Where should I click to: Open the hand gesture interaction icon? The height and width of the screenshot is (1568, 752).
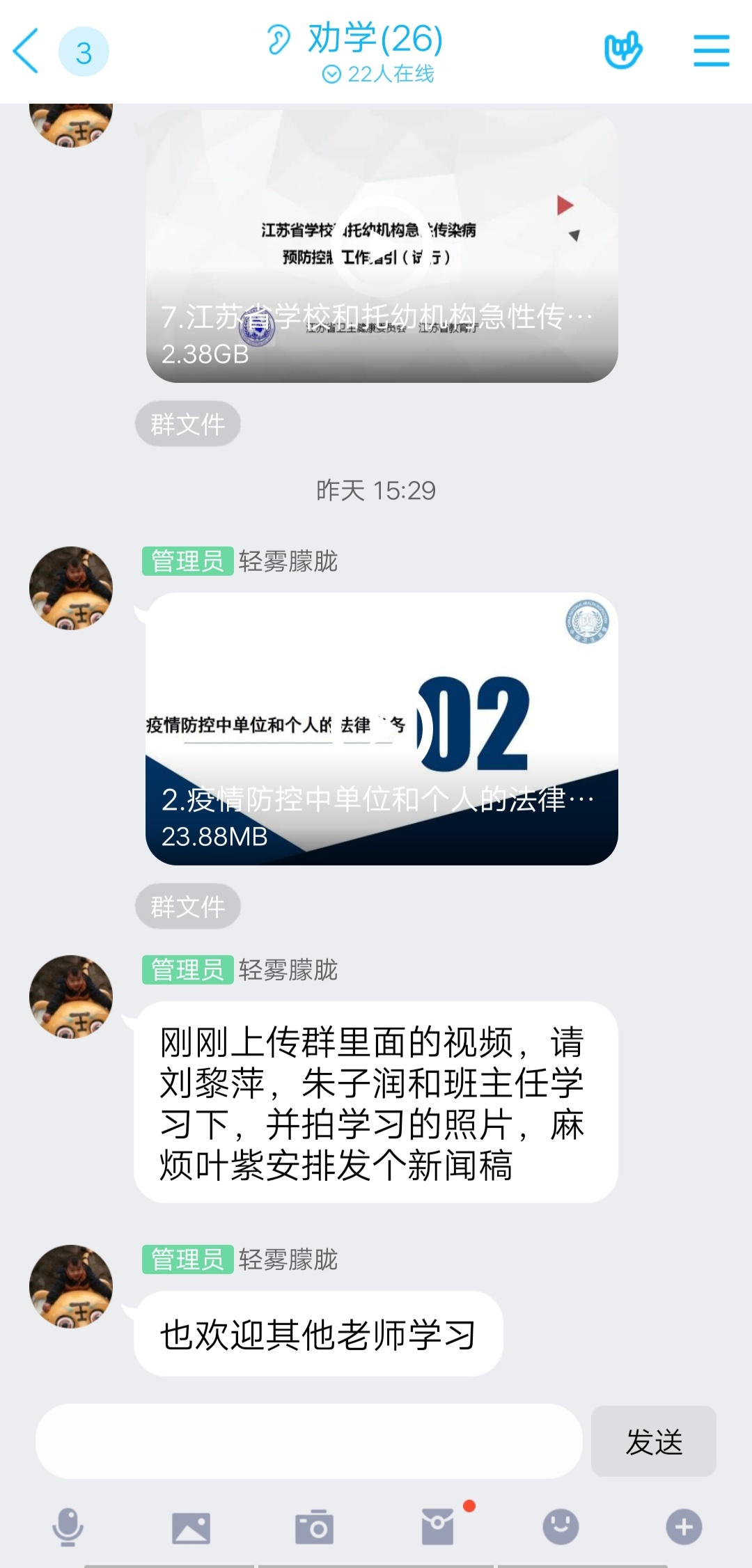click(x=622, y=51)
